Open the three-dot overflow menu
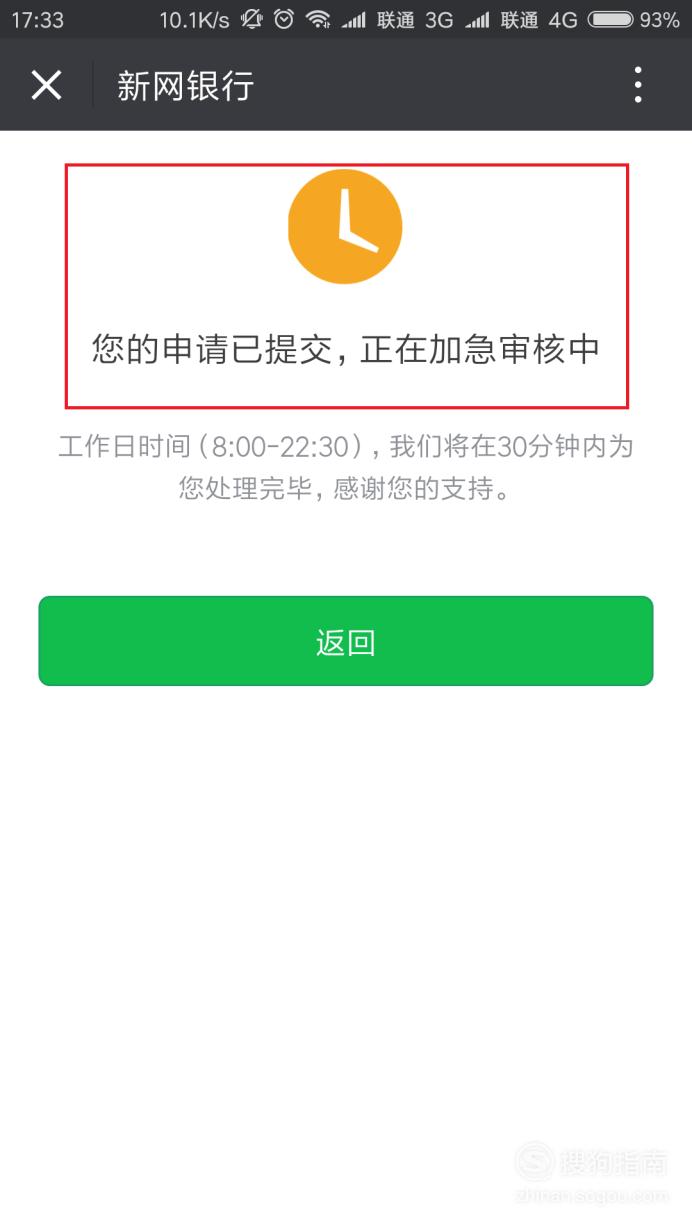The width and height of the screenshot is (692, 1230). 638,86
